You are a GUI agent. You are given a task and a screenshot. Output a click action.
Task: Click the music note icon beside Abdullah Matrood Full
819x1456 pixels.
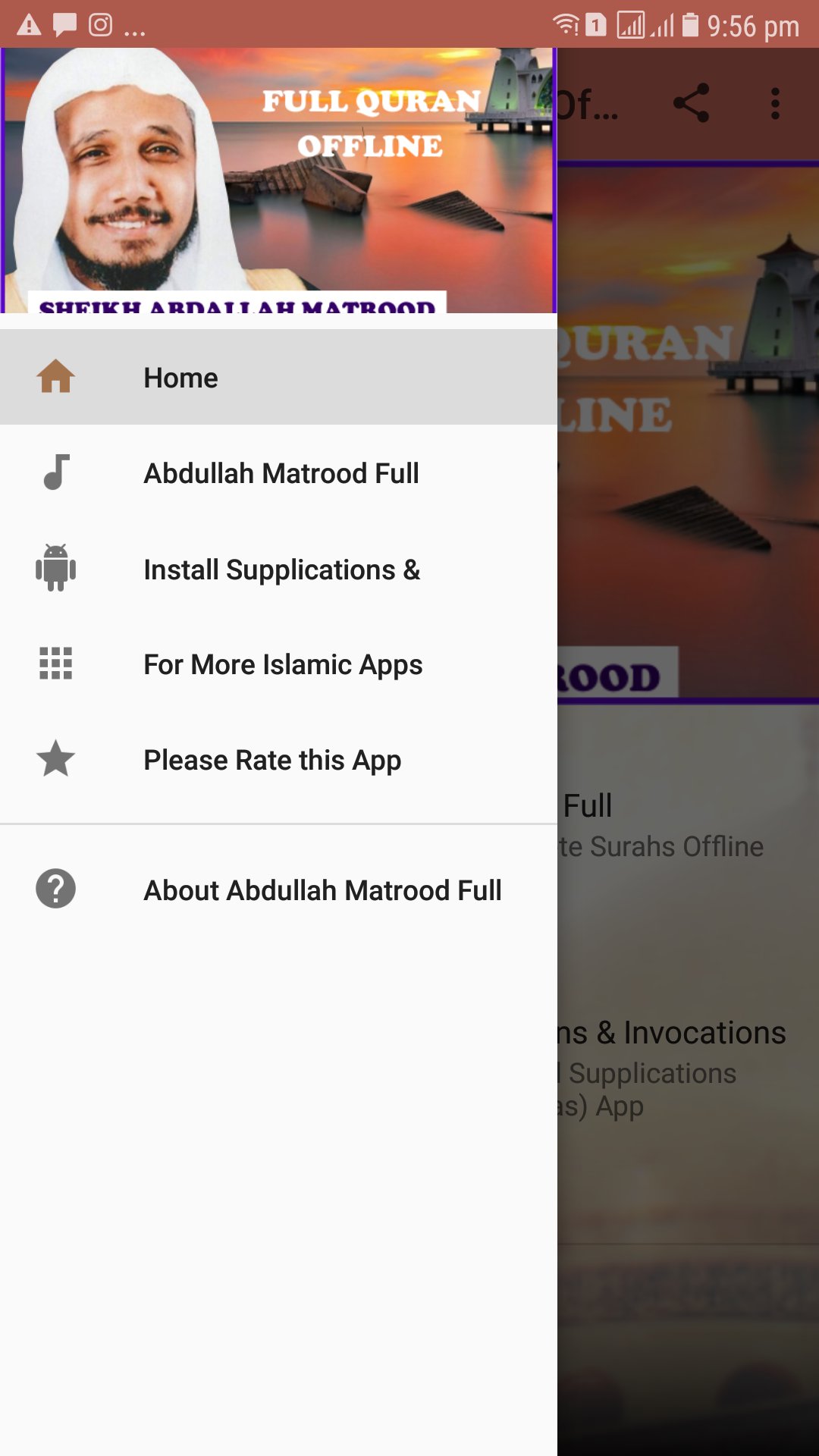(x=55, y=472)
